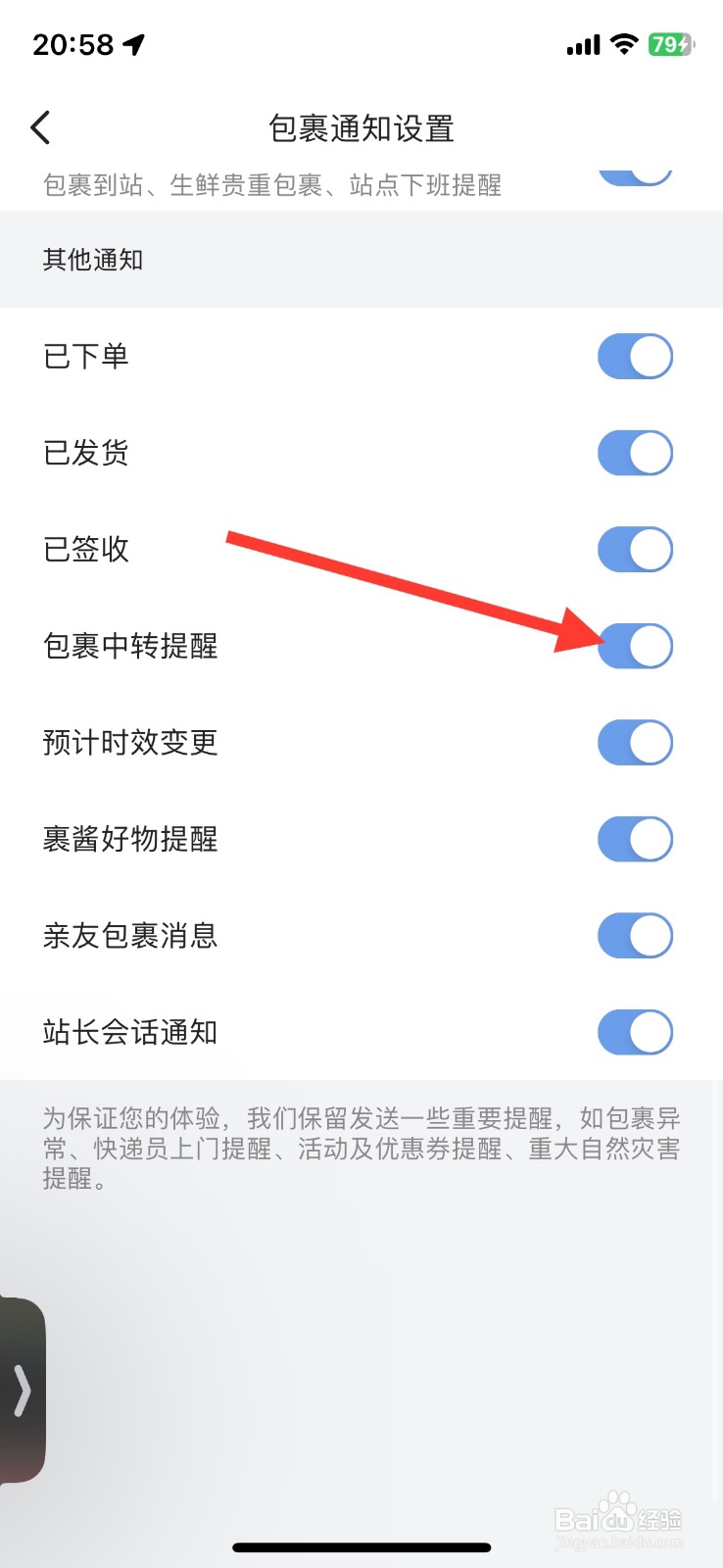Disable the 已下单 notification switch
The width and height of the screenshot is (723, 1568).
click(635, 356)
